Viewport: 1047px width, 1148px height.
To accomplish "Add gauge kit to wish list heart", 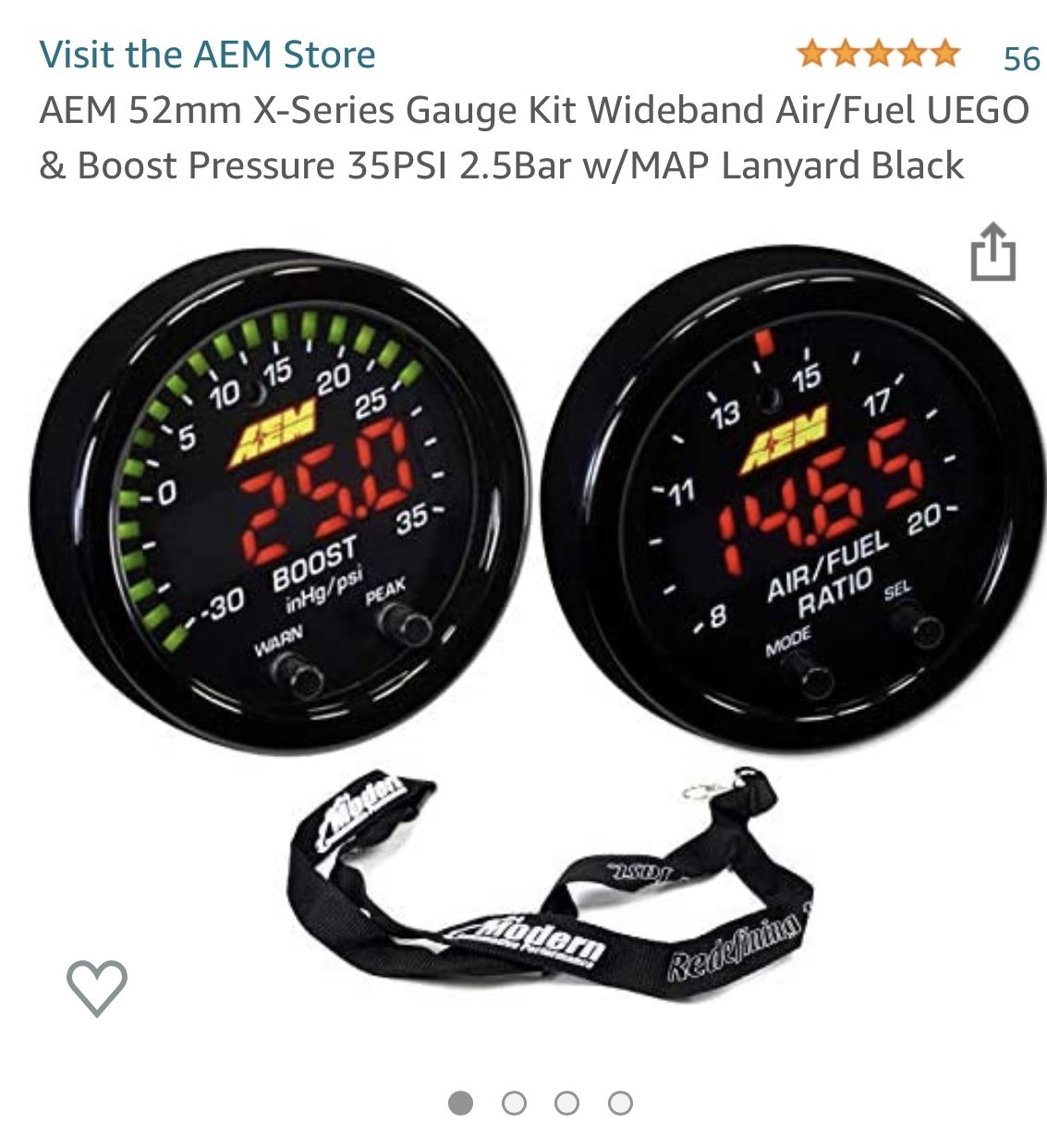I will (97, 987).
